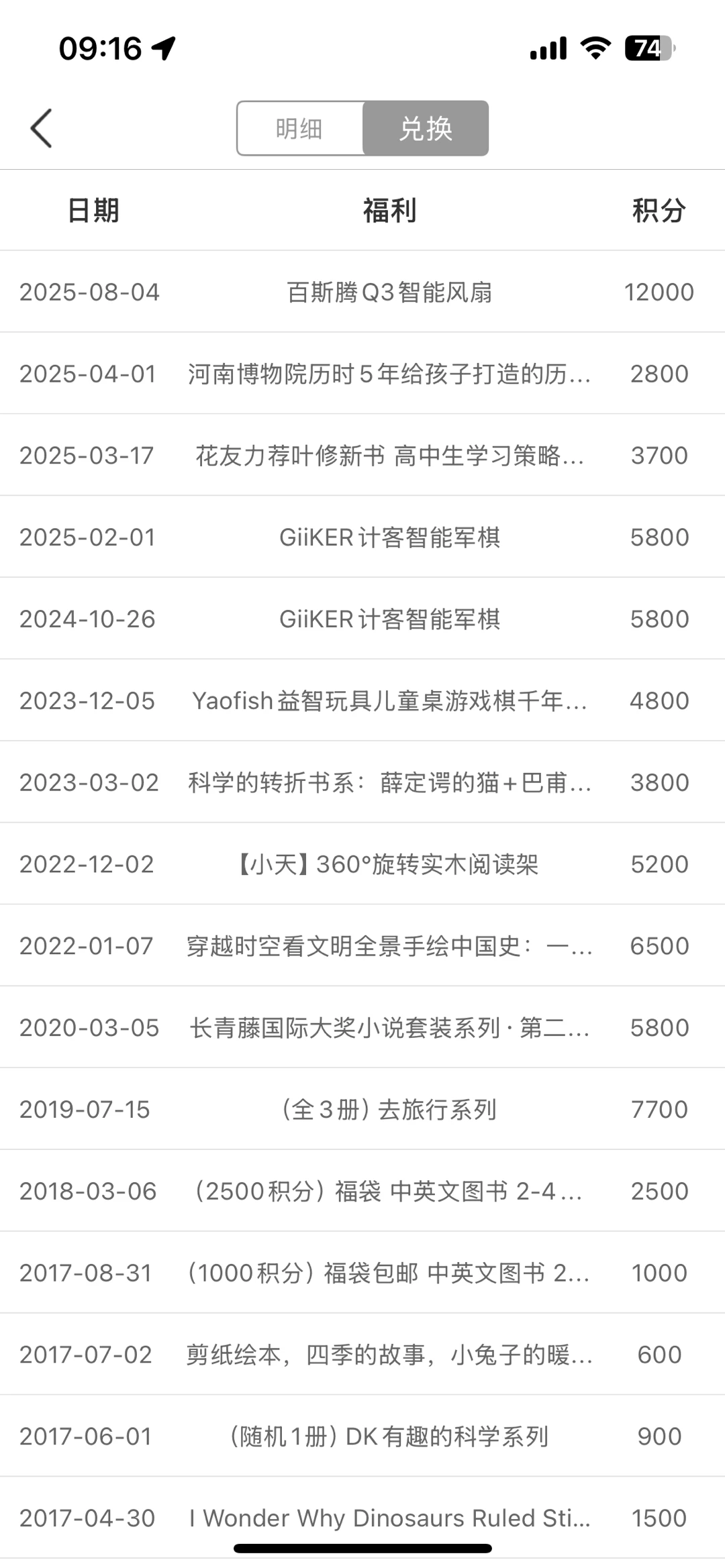Switch to the 明细 tab

tap(300, 128)
